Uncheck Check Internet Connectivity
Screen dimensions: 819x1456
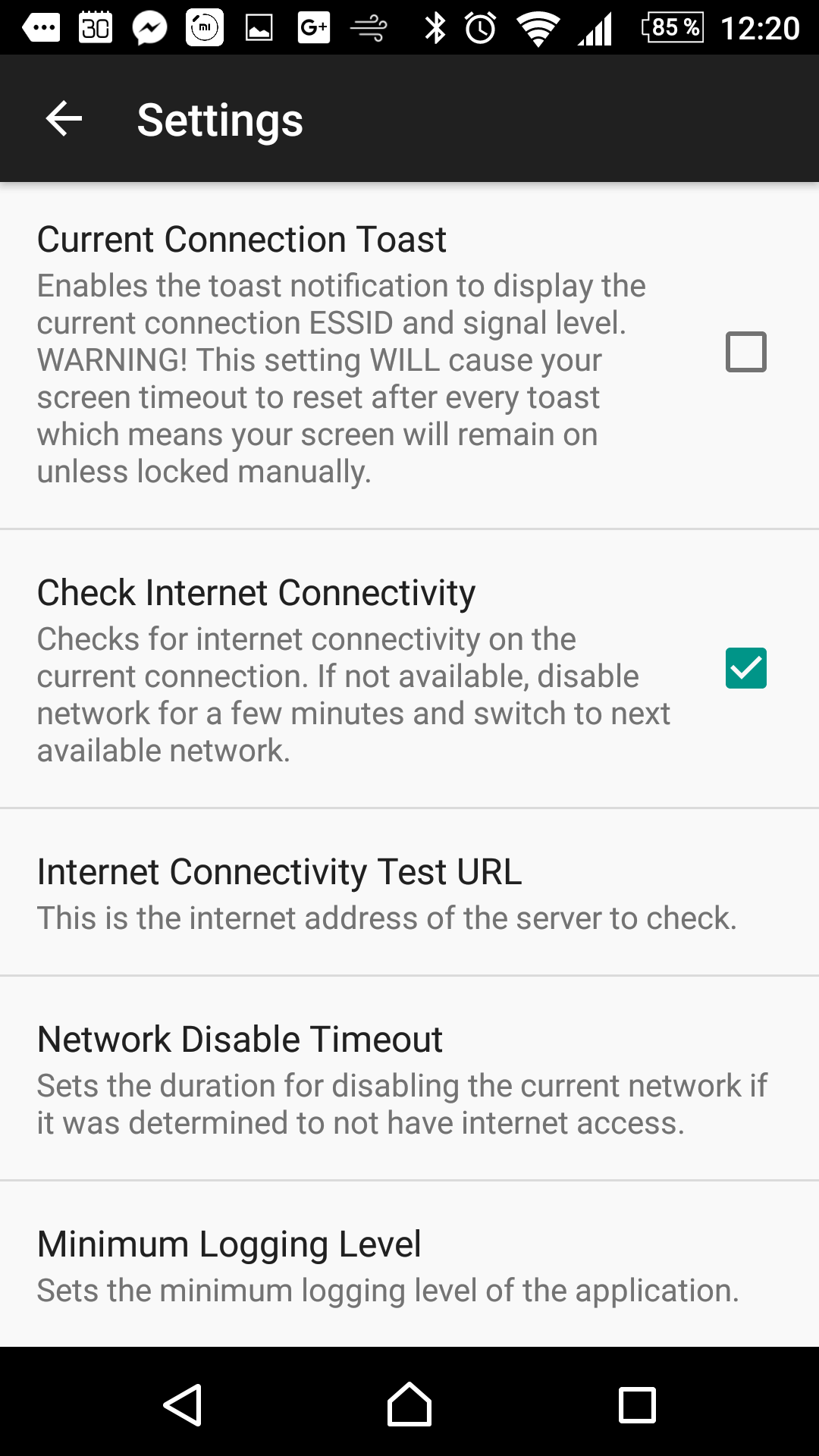click(x=746, y=668)
